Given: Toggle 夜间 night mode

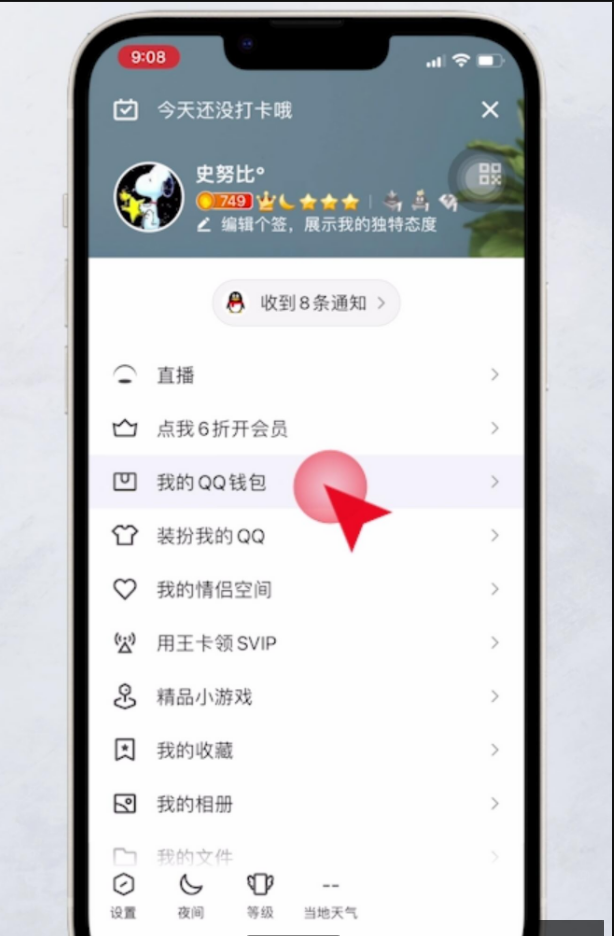Looking at the screenshot, I should [x=191, y=895].
